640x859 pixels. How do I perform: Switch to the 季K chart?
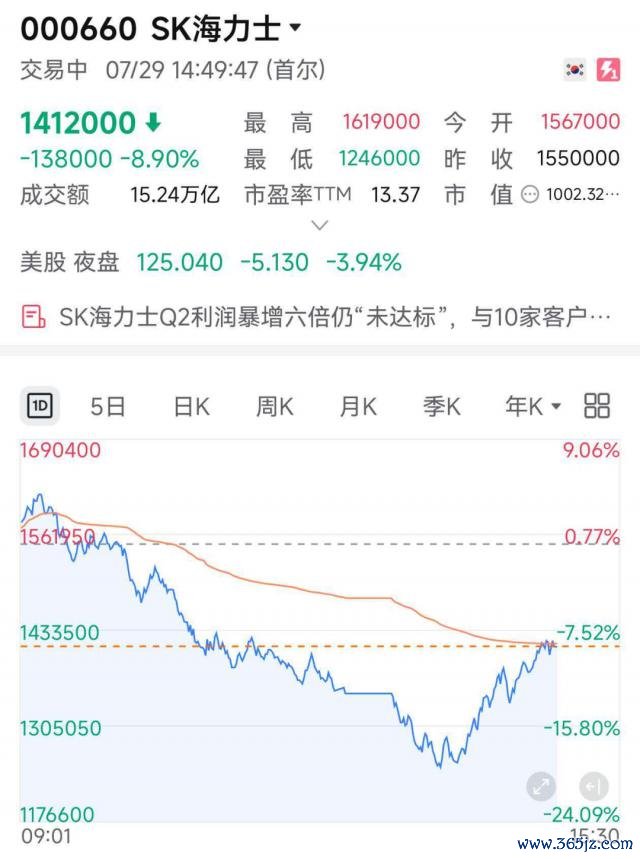click(441, 406)
